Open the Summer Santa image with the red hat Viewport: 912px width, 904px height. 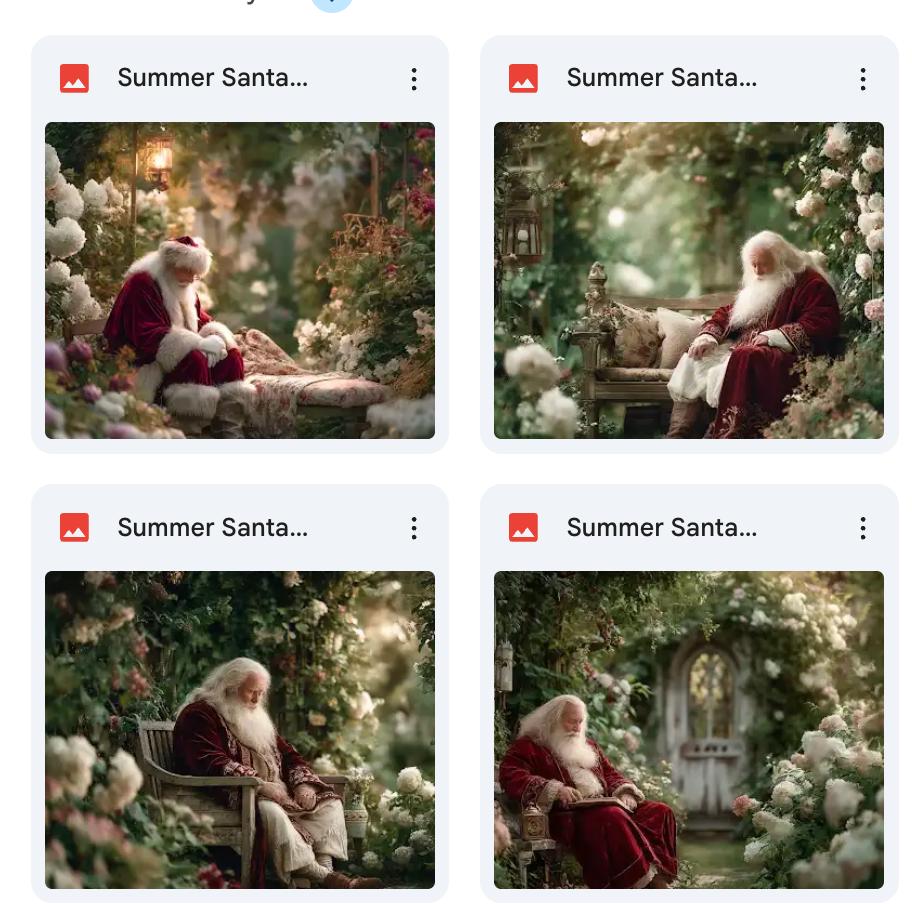pos(240,280)
